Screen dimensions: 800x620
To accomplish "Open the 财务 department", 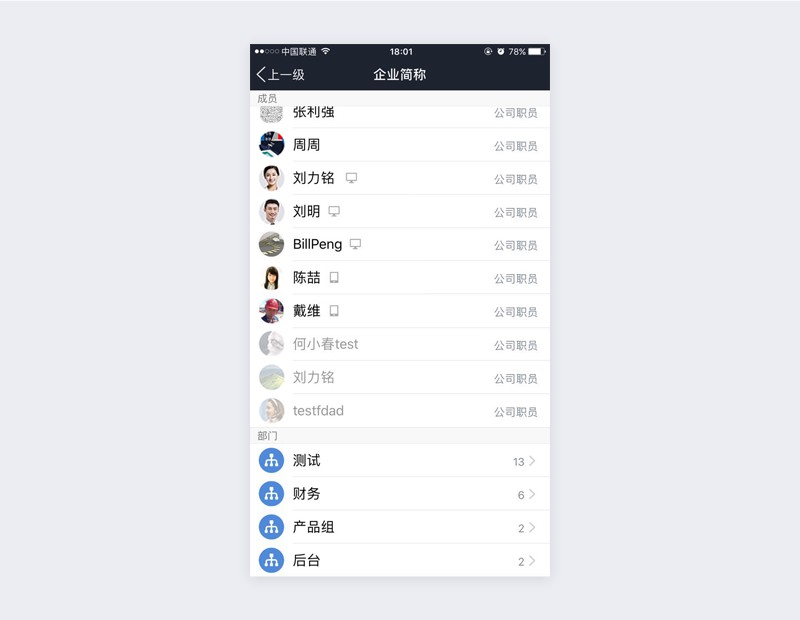I will pos(400,494).
